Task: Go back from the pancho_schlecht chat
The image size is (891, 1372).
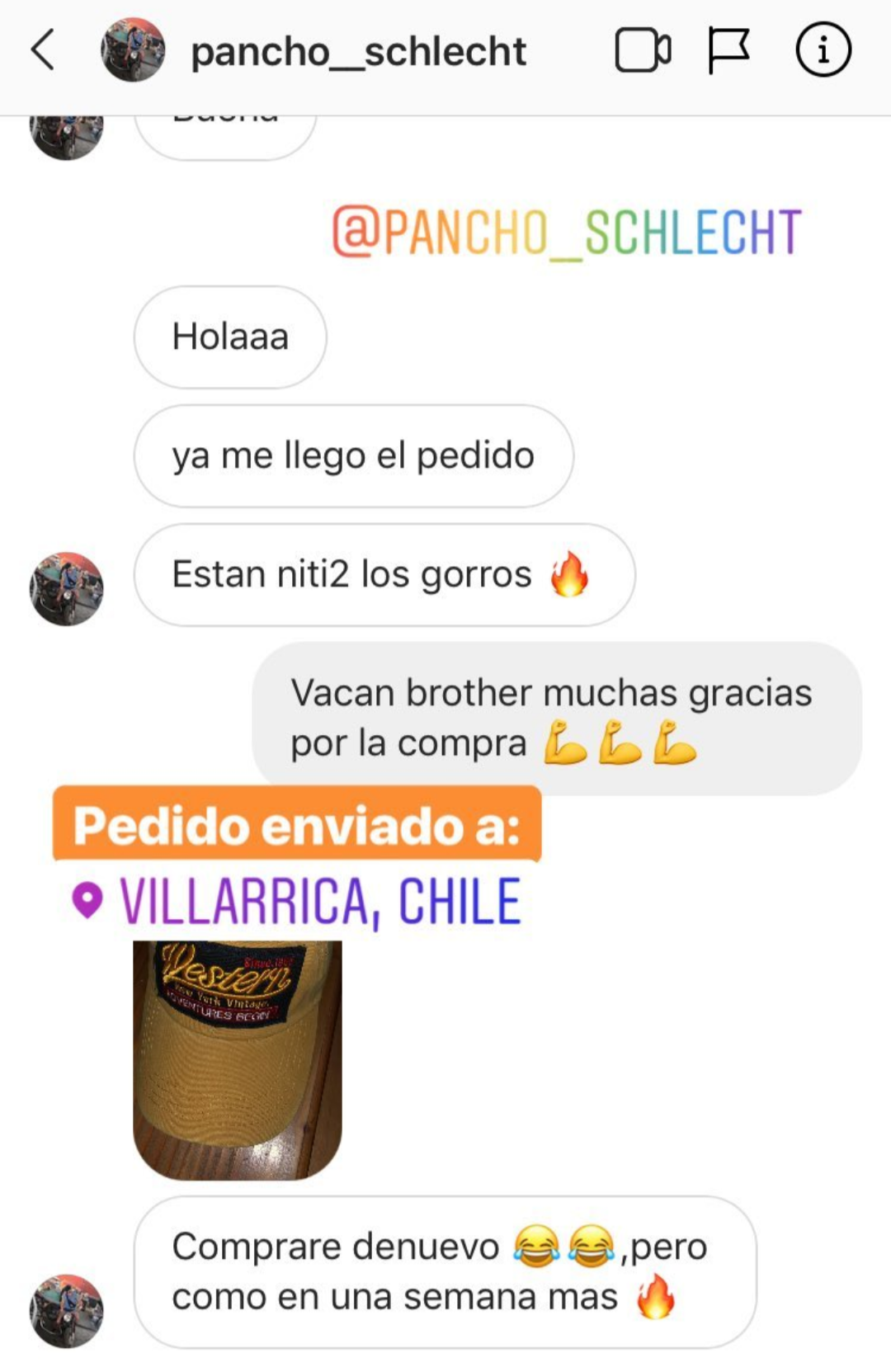Action: [43, 50]
